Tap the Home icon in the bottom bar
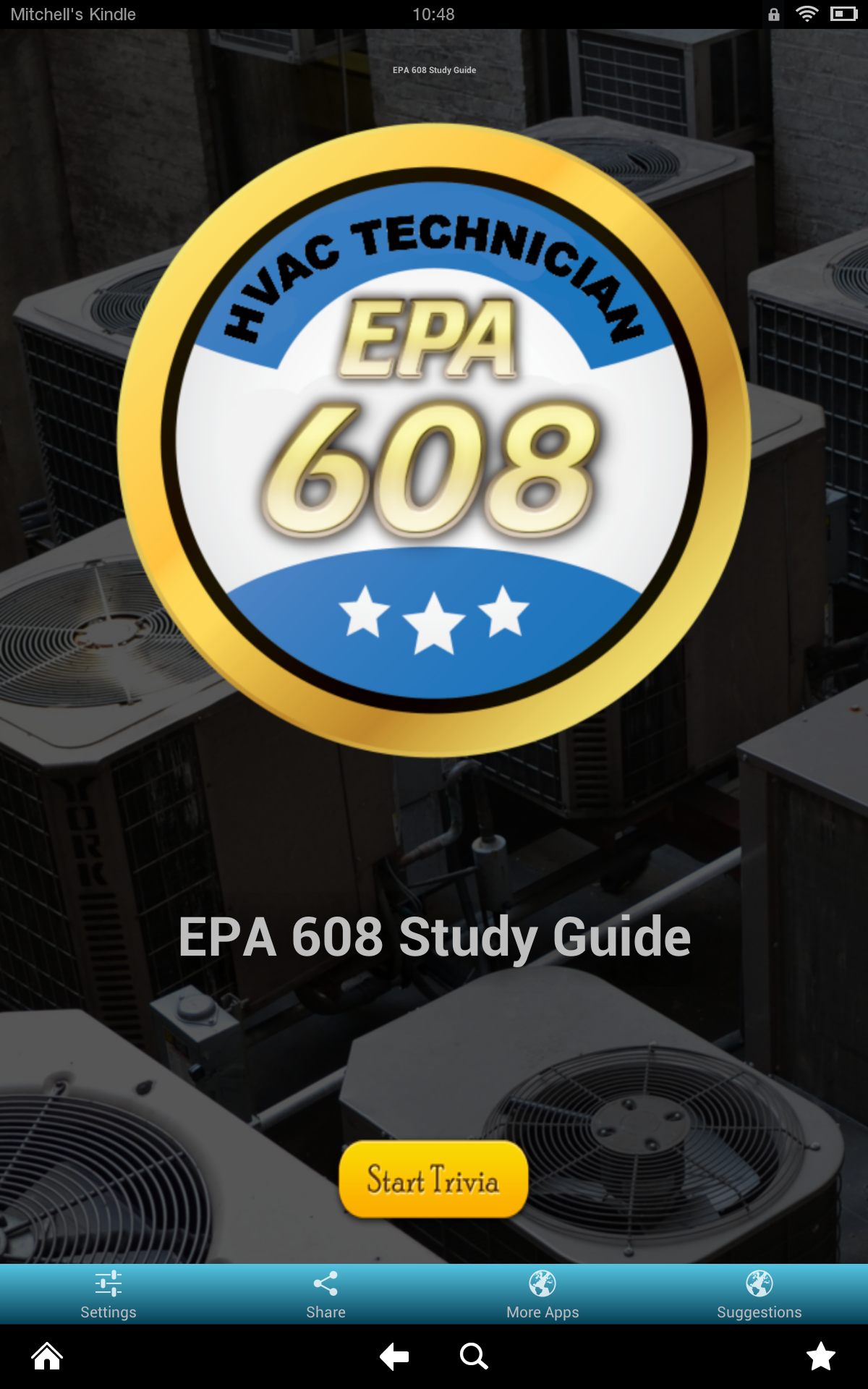This screenshot has width=868, height=1389. click(x=46, y=1358)
